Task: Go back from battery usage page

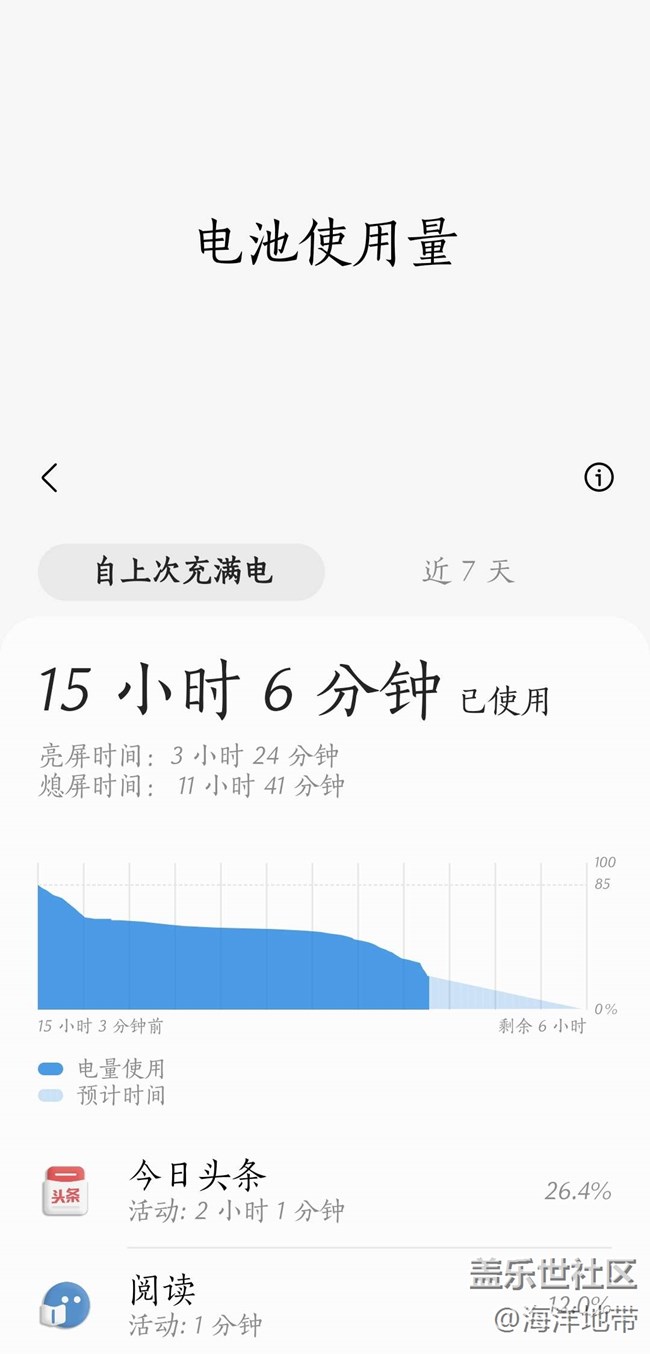Action: point(49,478)
